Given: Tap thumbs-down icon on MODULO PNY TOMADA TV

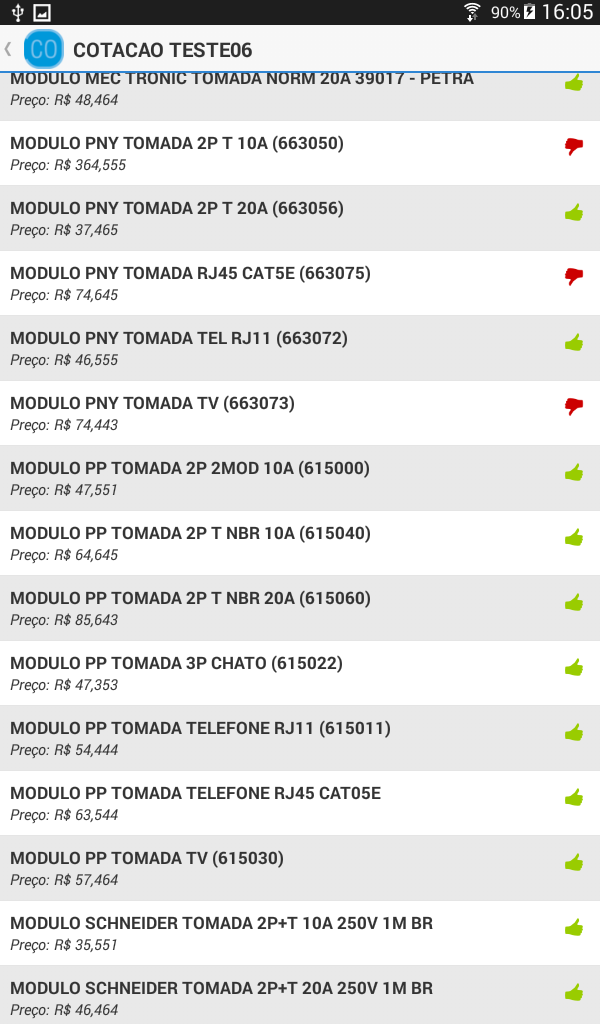Looking at the screenshot, I should [574, 406].
